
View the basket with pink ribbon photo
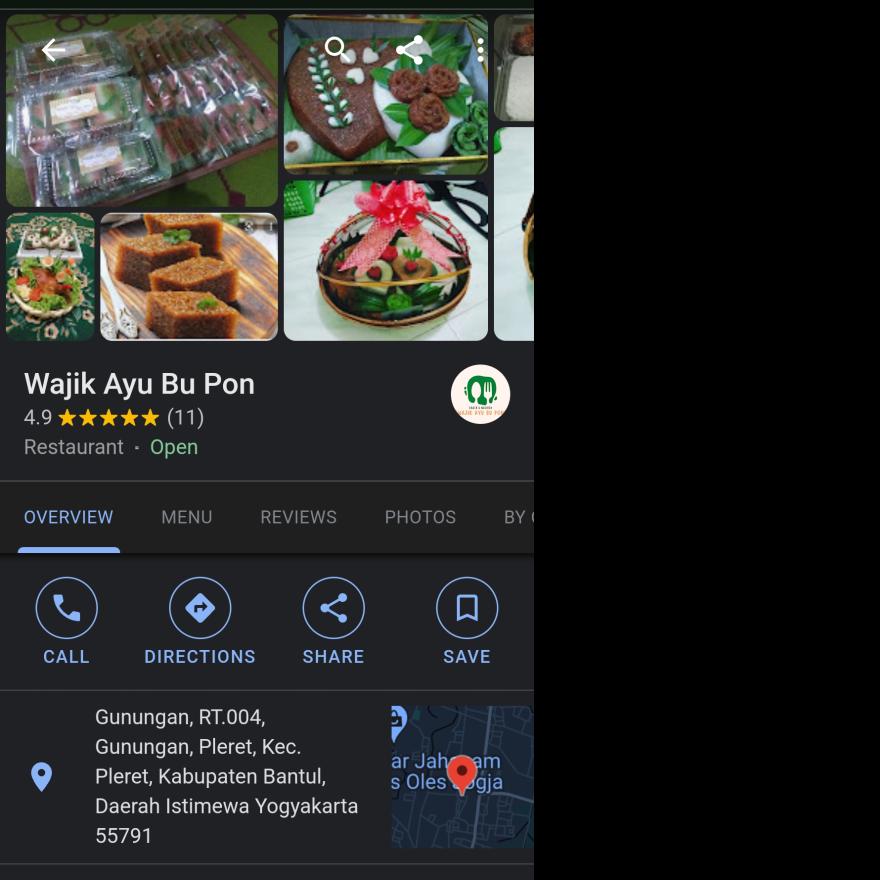[386, 262]
